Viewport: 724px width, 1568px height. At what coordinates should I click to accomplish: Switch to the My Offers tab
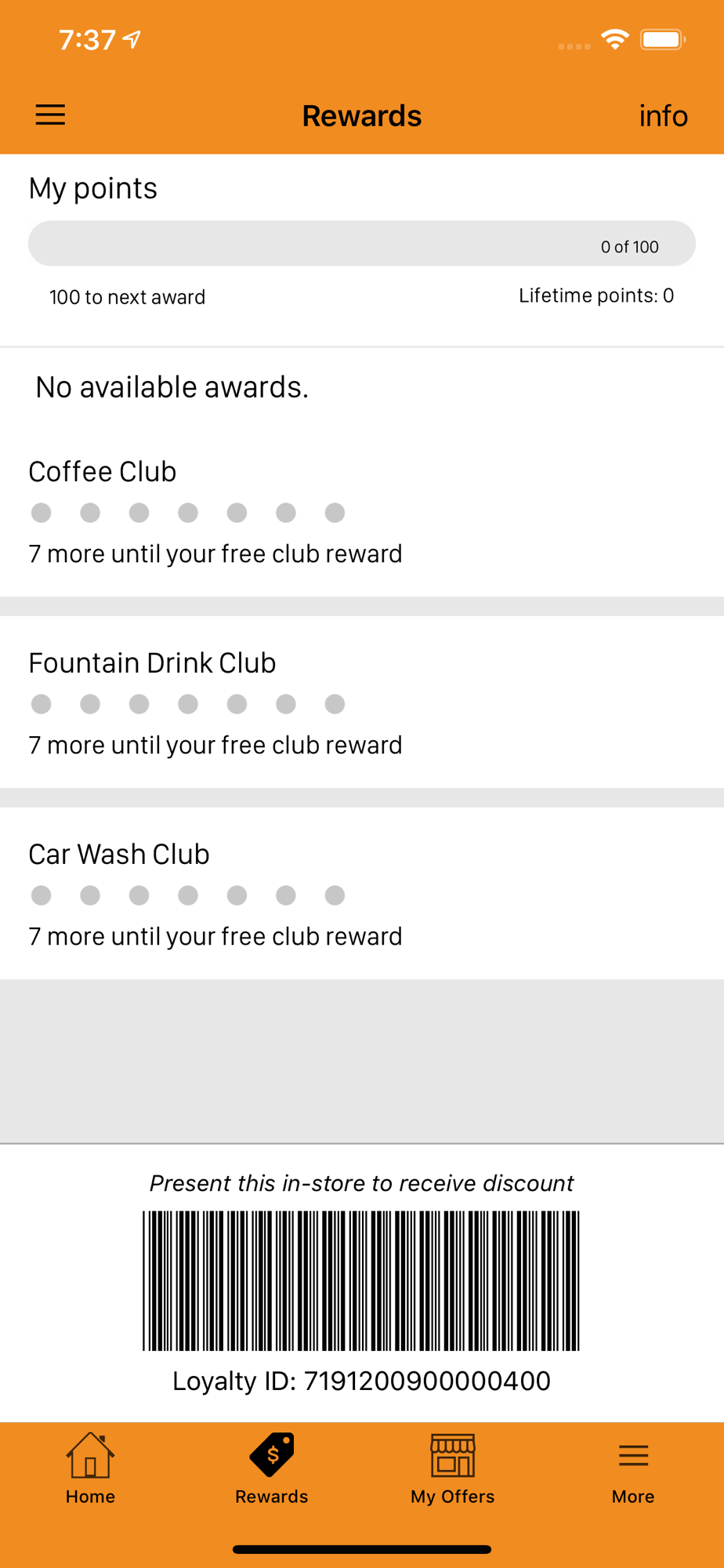(x=452, y=1469)
